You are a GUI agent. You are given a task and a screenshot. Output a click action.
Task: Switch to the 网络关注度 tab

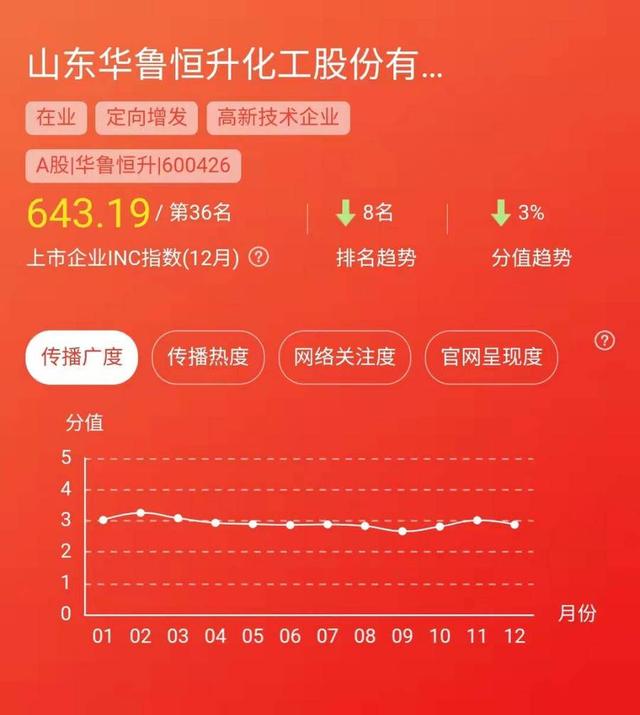pyautogui.click(x=344, y=357)
